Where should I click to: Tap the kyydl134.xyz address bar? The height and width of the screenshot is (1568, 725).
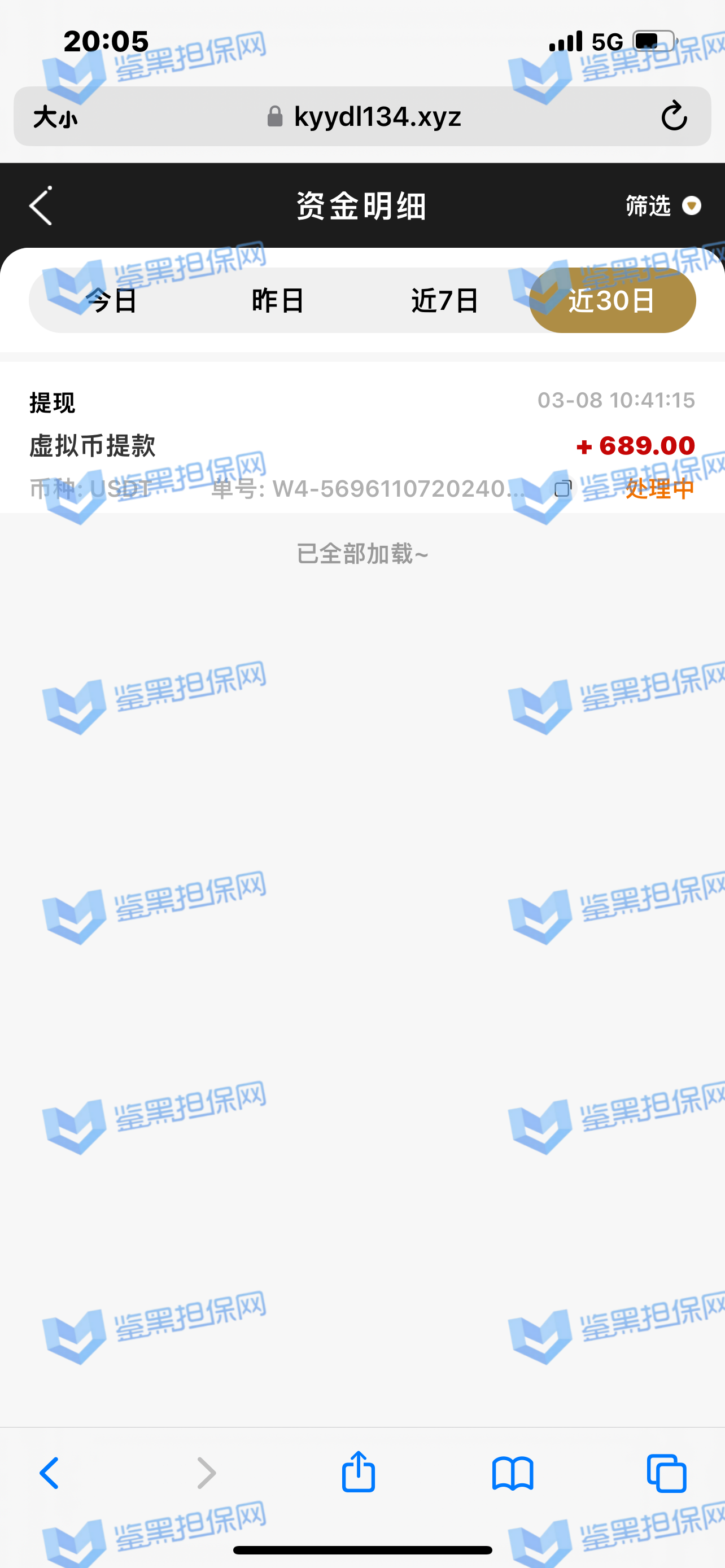click(364, 116)
